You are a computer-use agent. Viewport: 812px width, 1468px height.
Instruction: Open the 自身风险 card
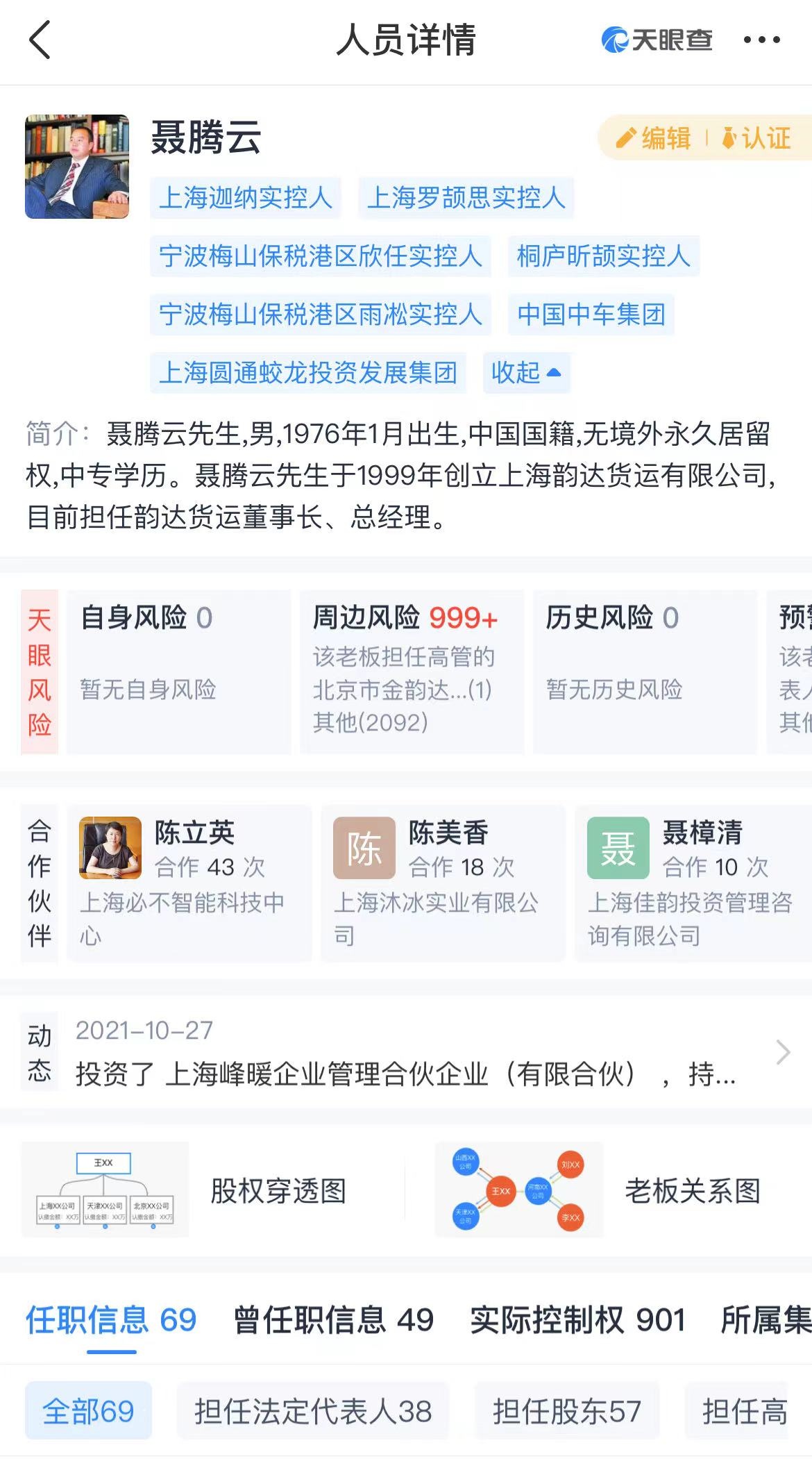[x=178, y=671]
